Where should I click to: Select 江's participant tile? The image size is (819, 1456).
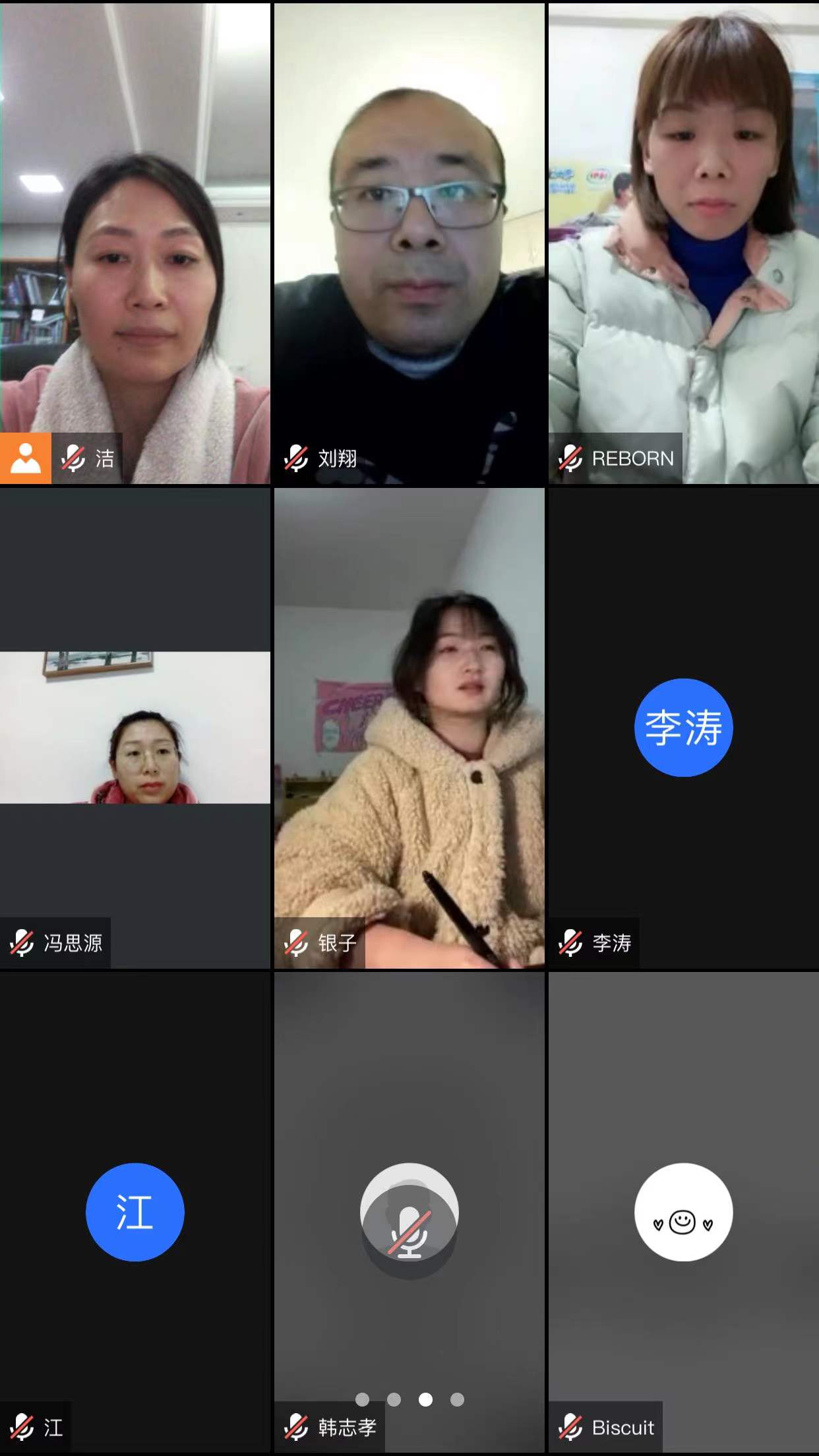click(135, 1212)
